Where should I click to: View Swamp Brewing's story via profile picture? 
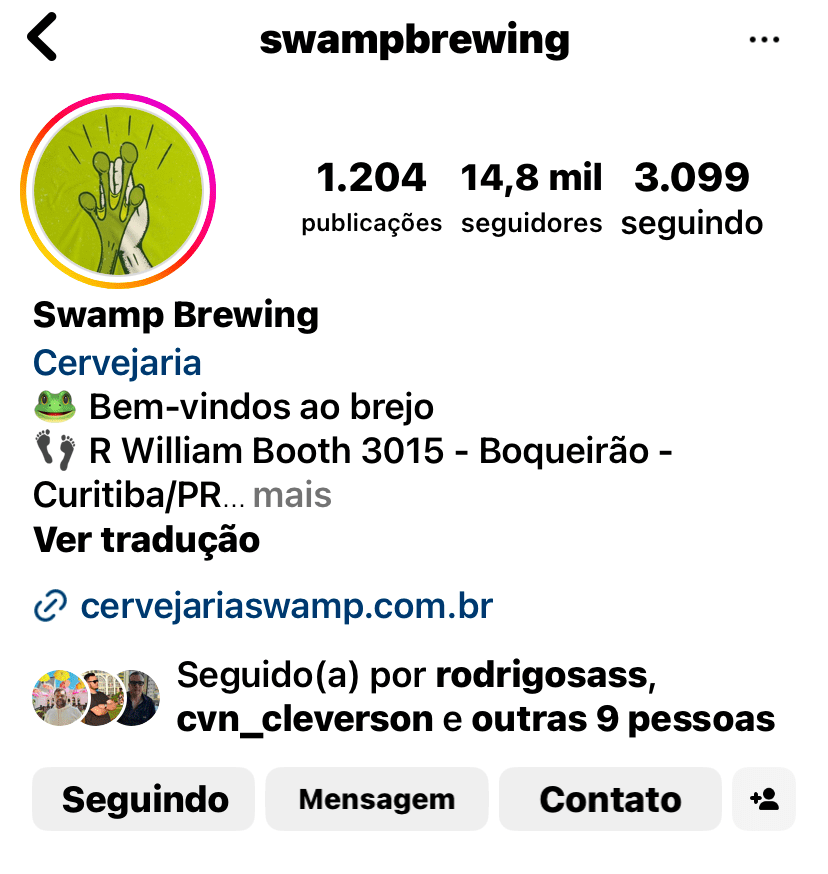click(x=118, y=192)
